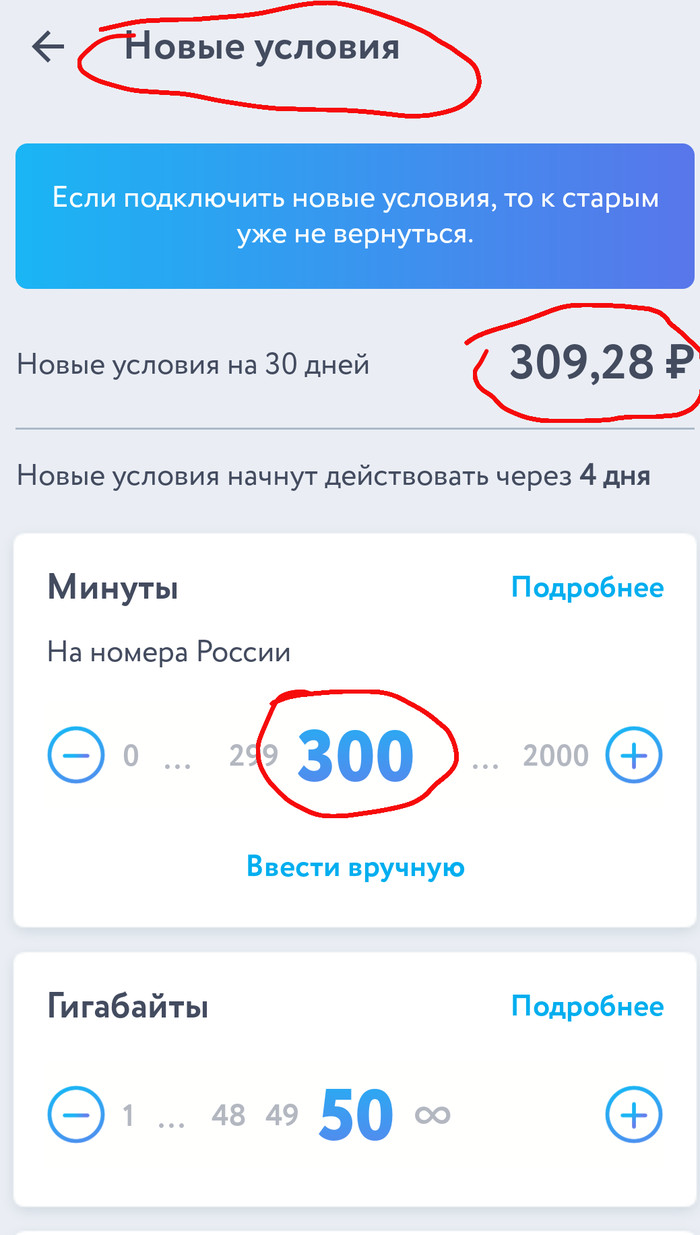Decrease minutes with the minus button
700x1235 pixels.
[x=76, y=754]
